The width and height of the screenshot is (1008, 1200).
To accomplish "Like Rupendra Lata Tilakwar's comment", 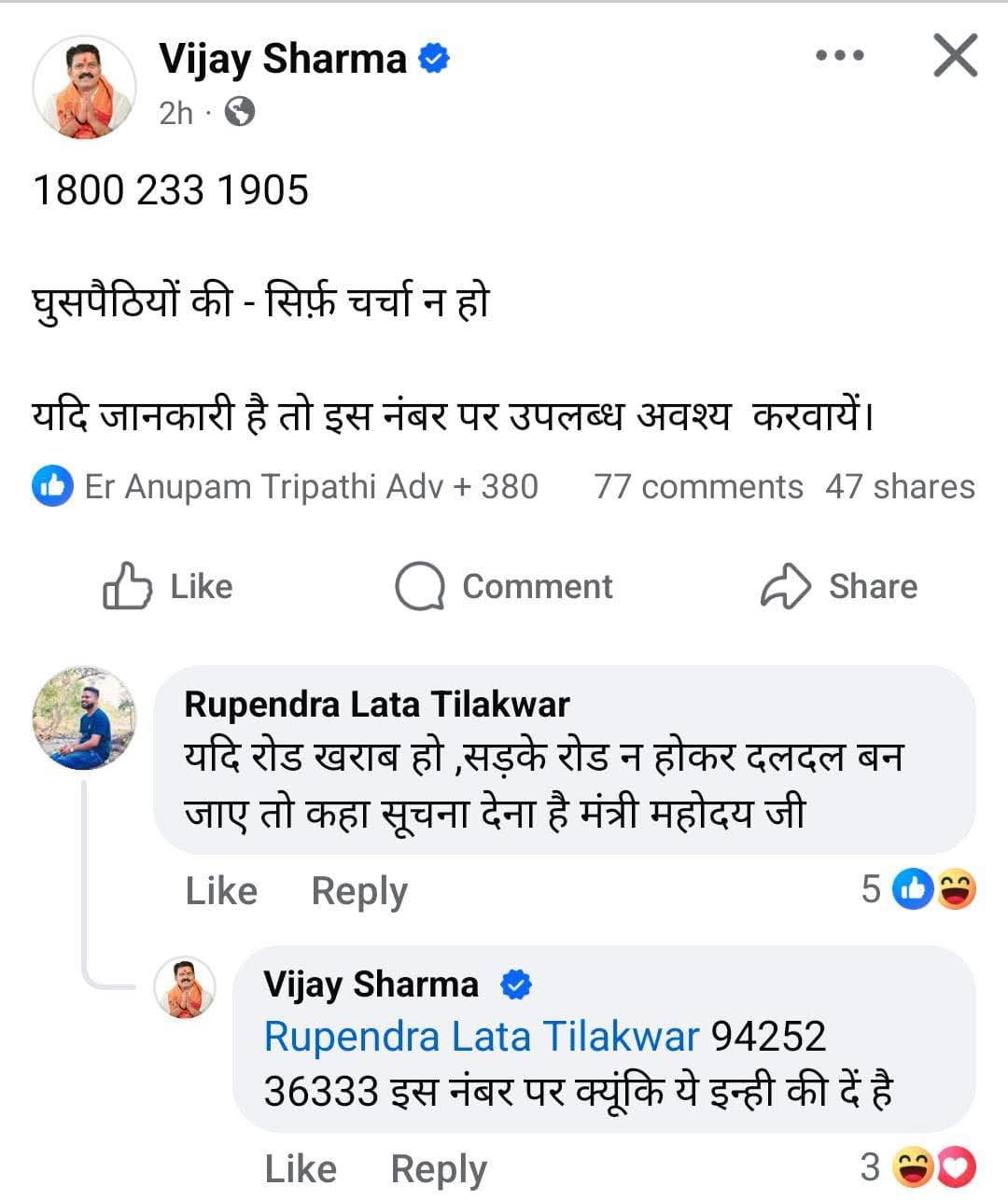I will pyautogui.click(x=221, y=890).
